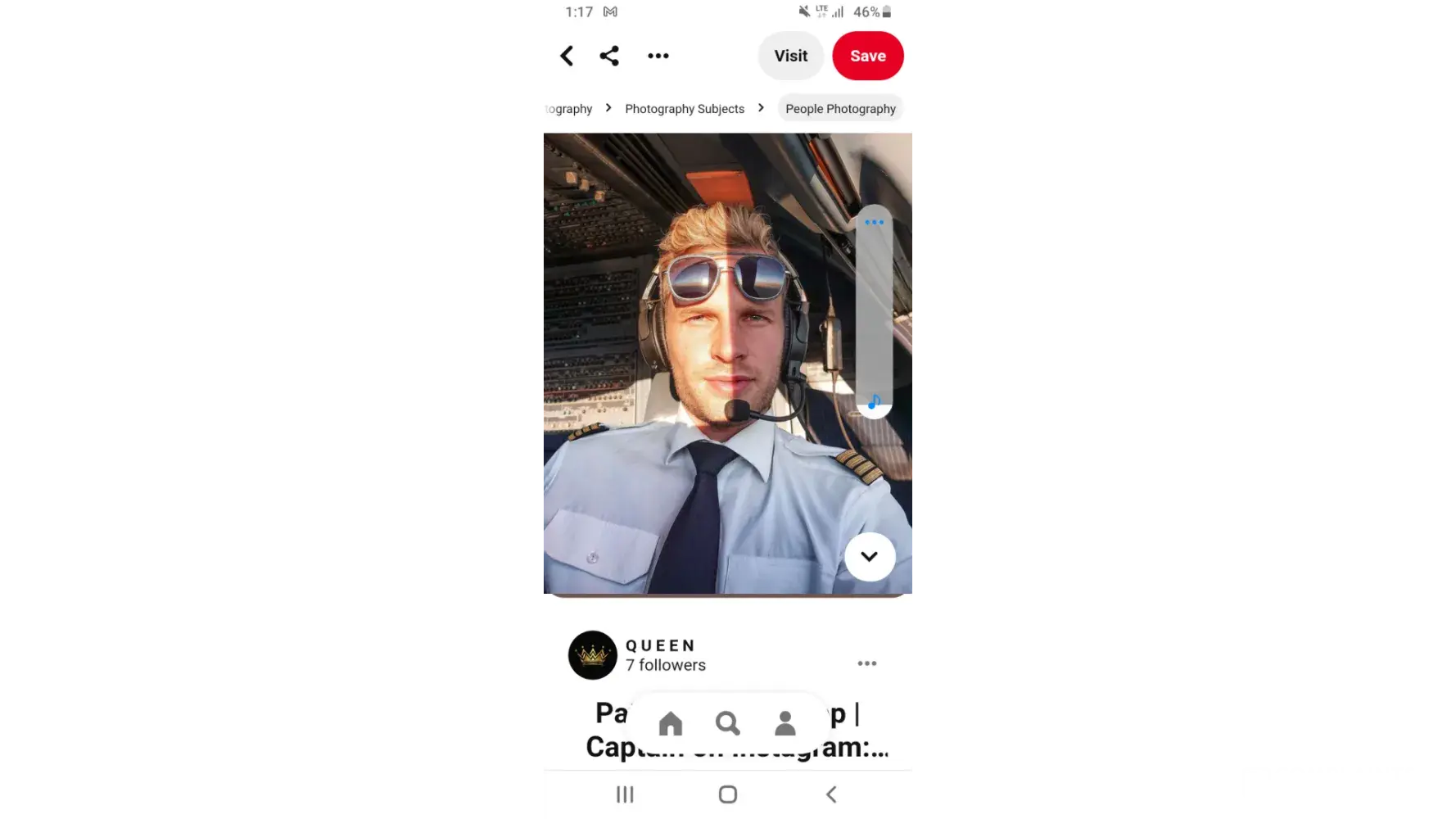Share this pin
This screenshot has width=1456, height=819.
click(x=609, y=56)
